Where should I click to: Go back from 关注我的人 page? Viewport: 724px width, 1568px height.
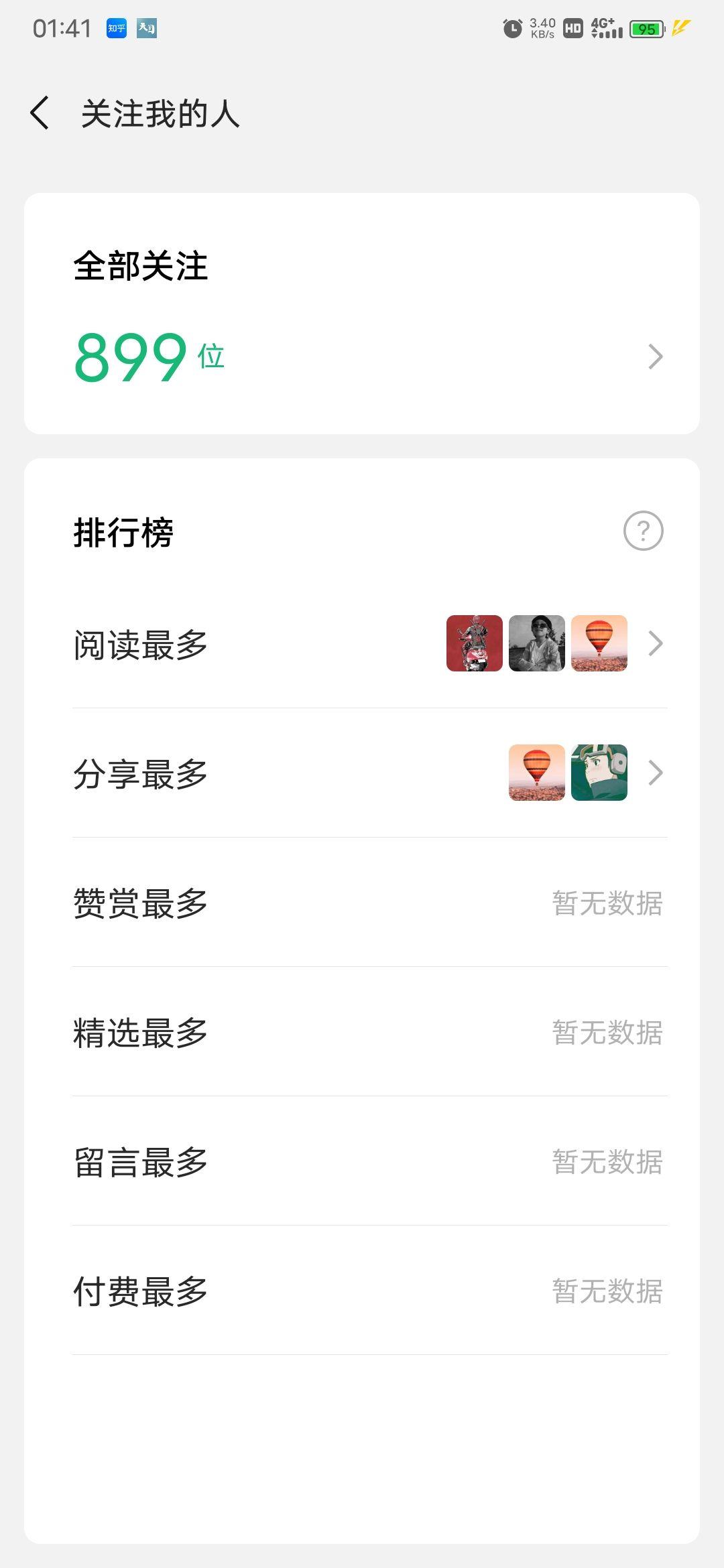point(40,113)
